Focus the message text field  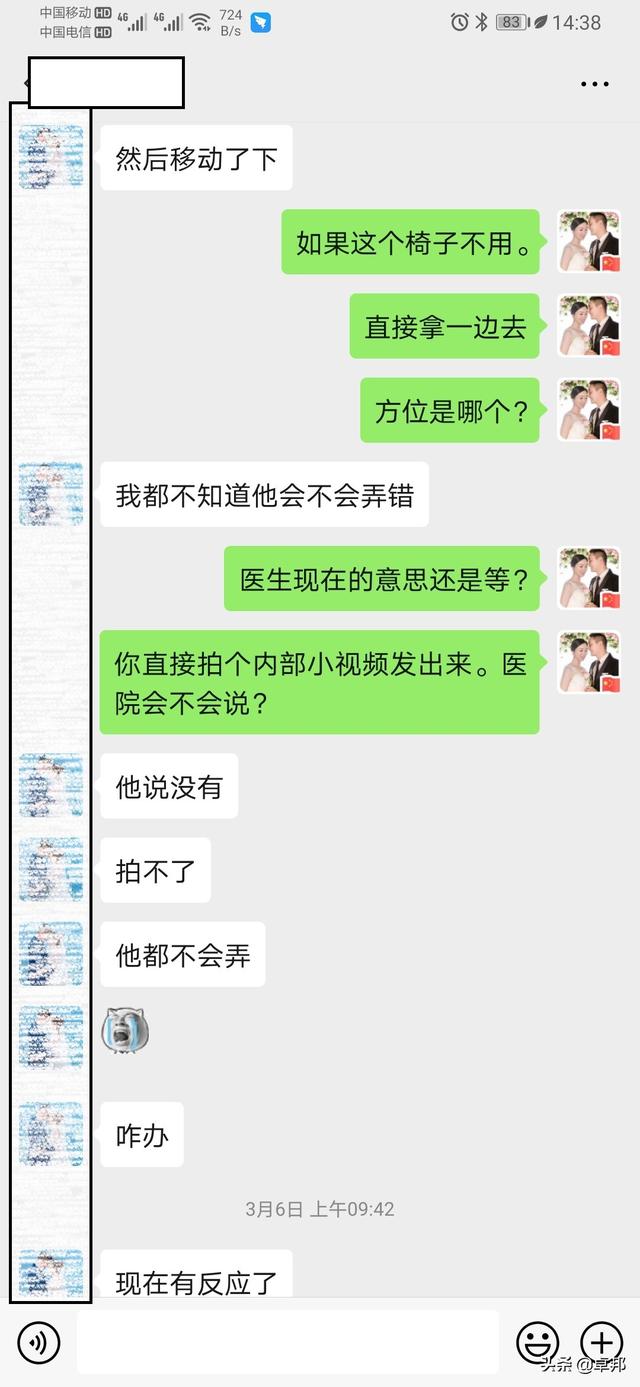[x=287, y=1342]
